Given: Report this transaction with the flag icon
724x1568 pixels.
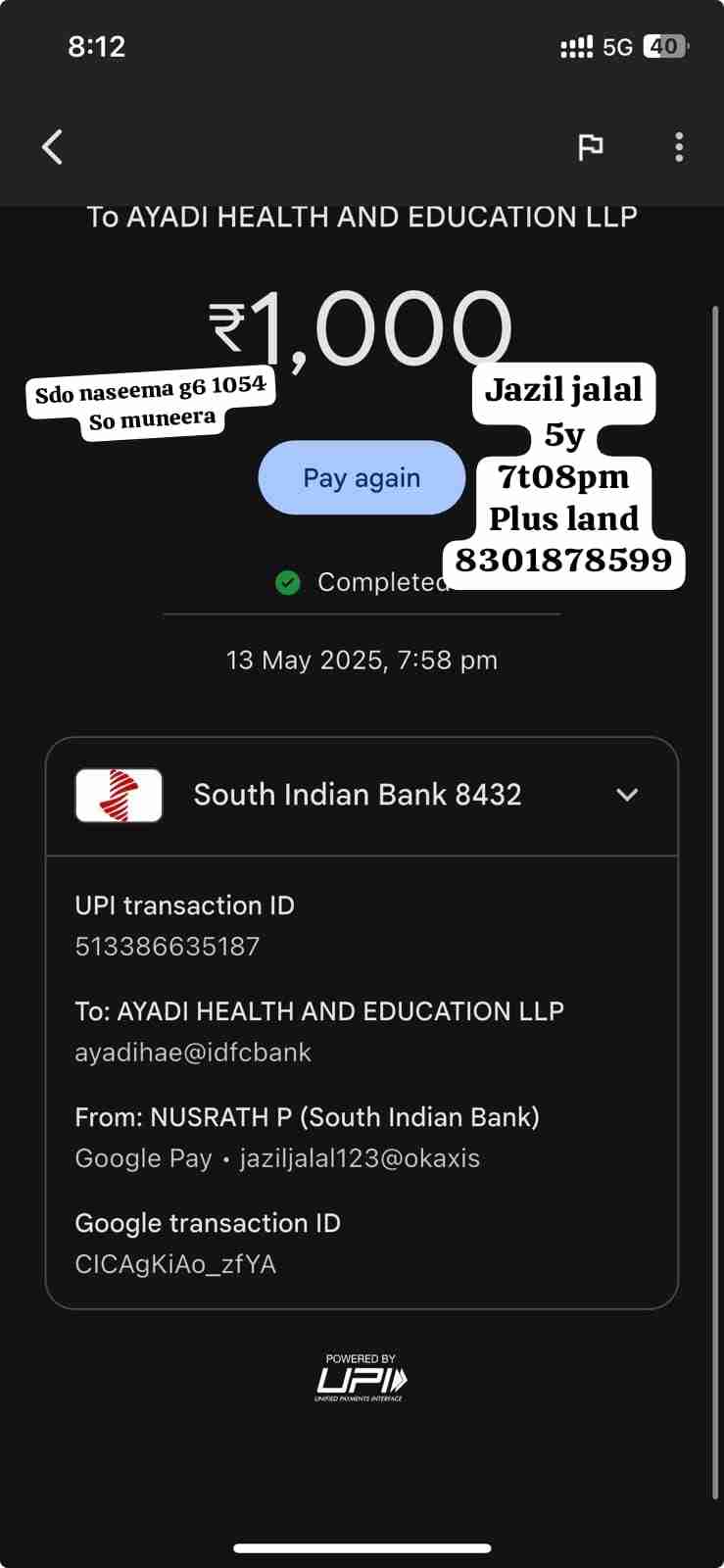Looking at the screenshot, I should [590, 147].
